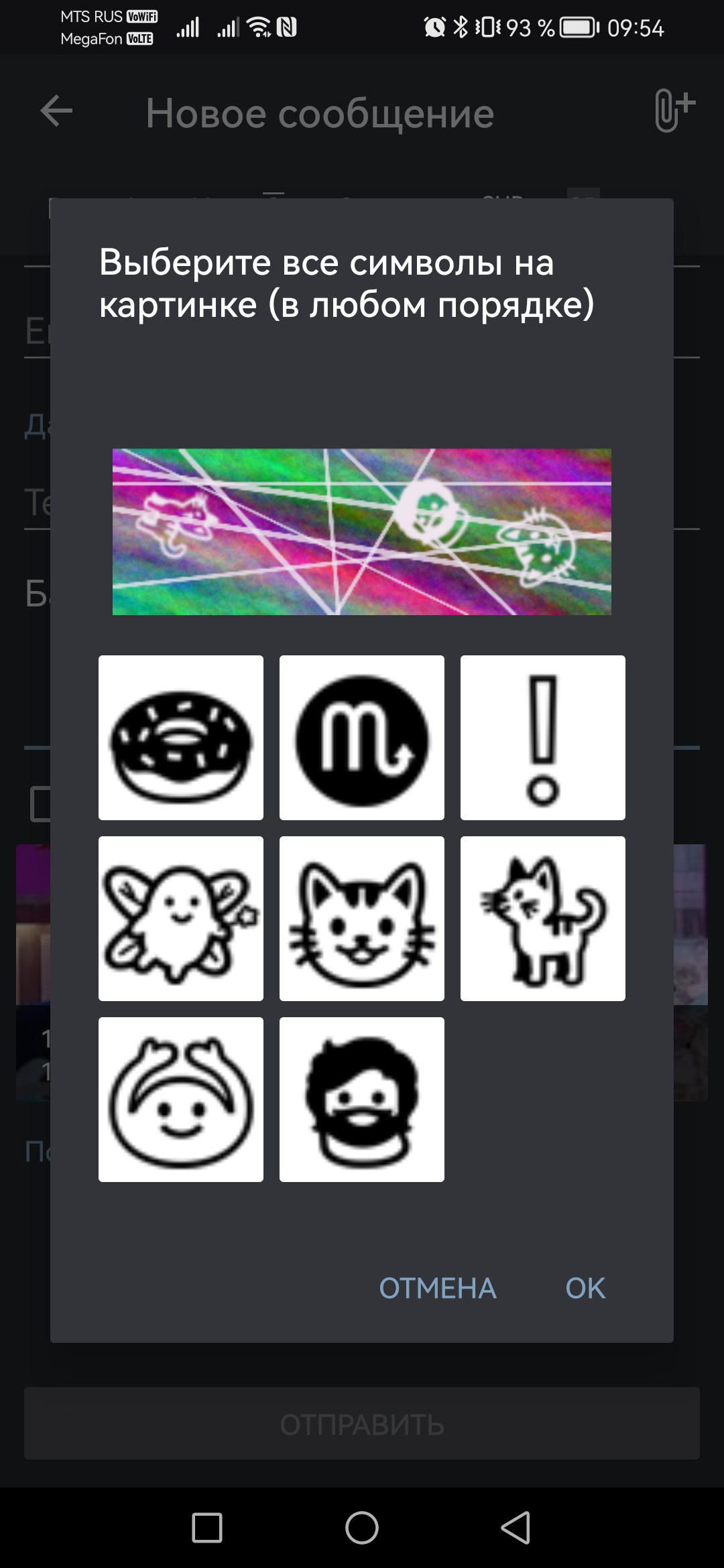The image size is (724, 1568).
Task: Select the Scorpio zodiac symbol tile
Action: pyautogui.click(x=362, y=737)
